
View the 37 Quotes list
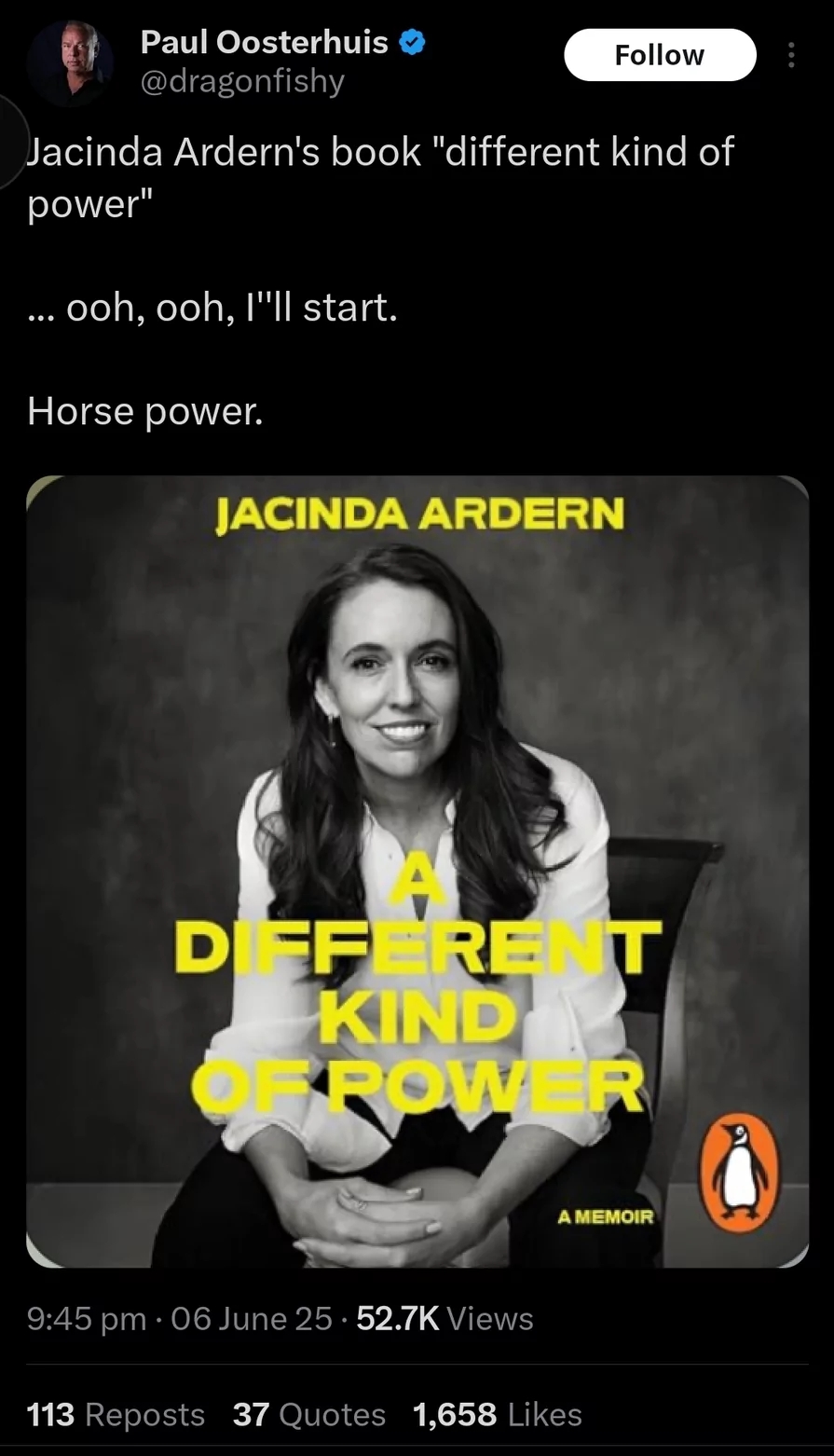[x=308, y=1414]
